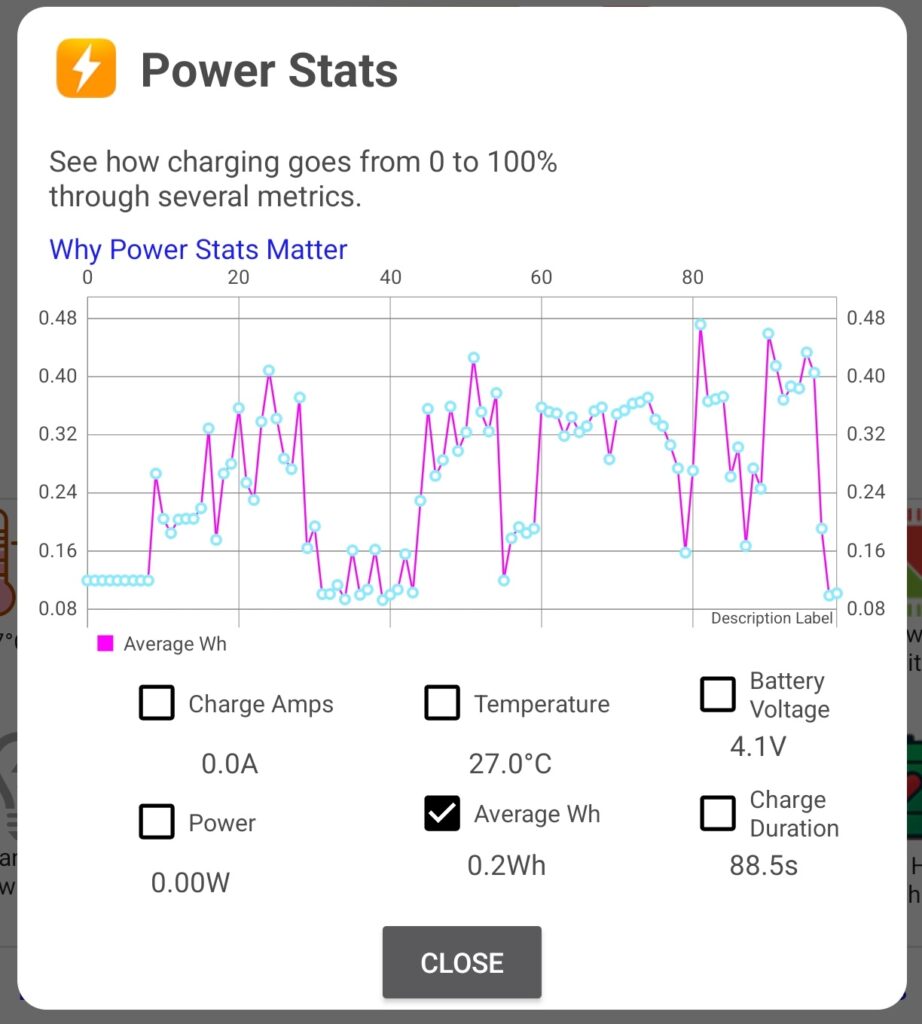Enable the Charge Duration checkbox

pos(718,813)
